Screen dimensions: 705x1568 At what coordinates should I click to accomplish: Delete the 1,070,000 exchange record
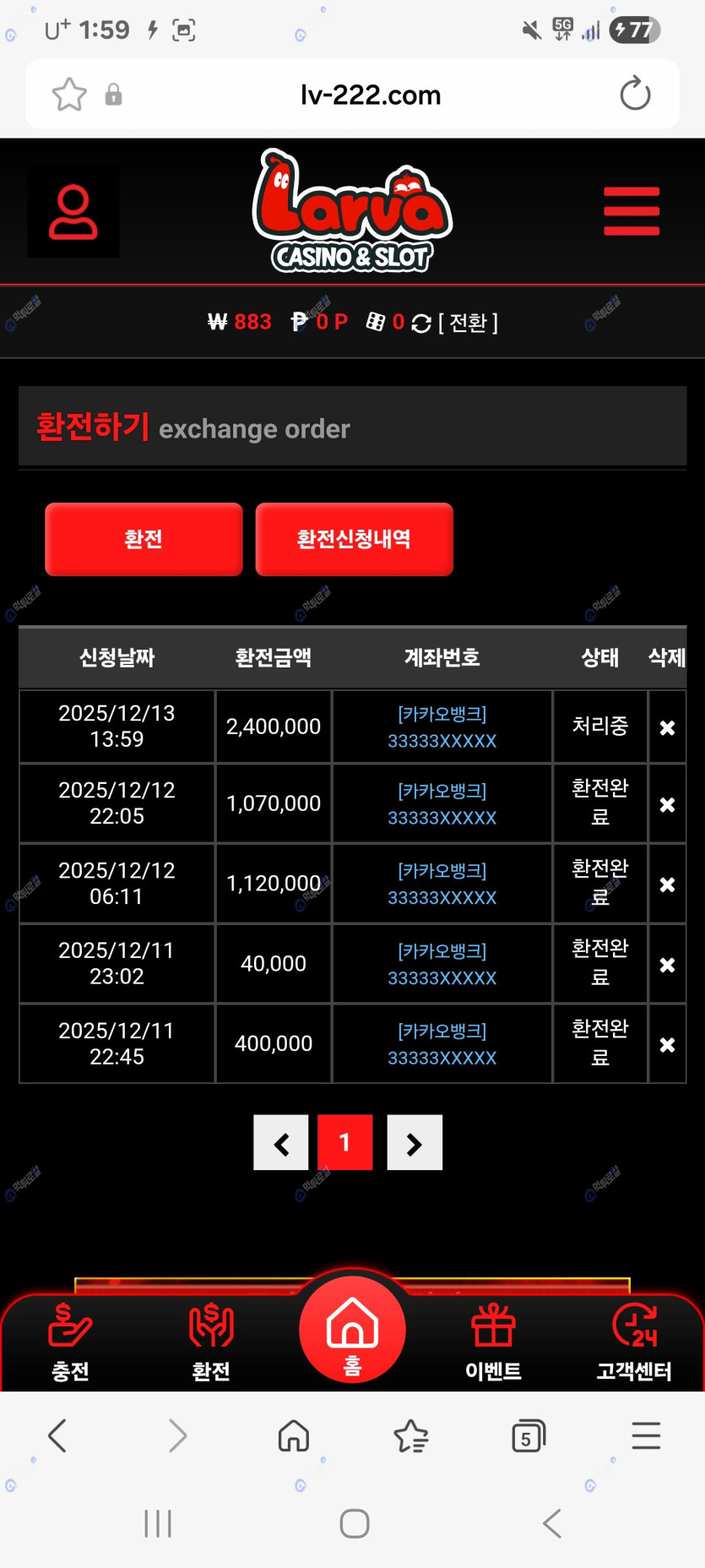667,804
